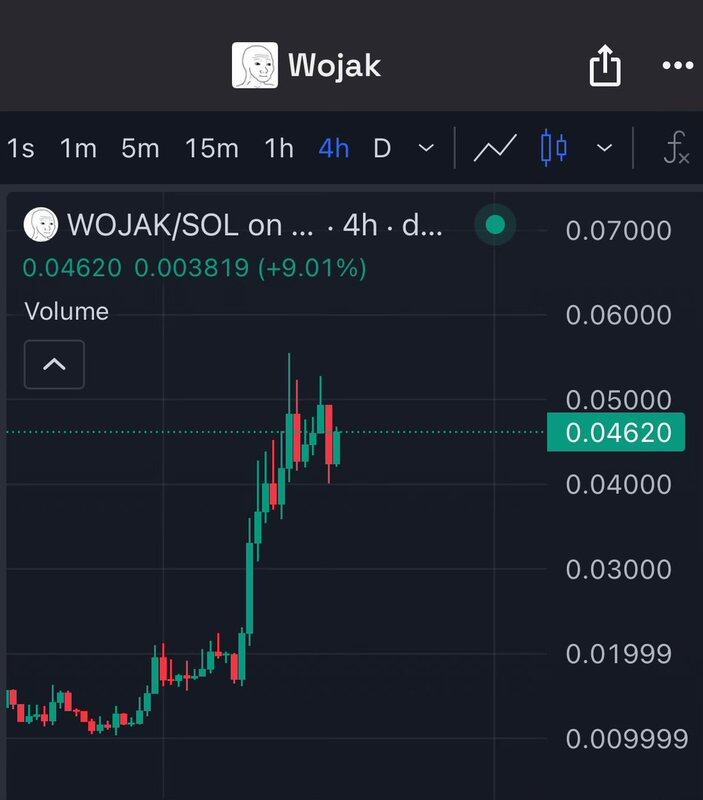Switch to the 1h interval
Image resolution: width=703 pixels, height=800 pixels.
279,149
